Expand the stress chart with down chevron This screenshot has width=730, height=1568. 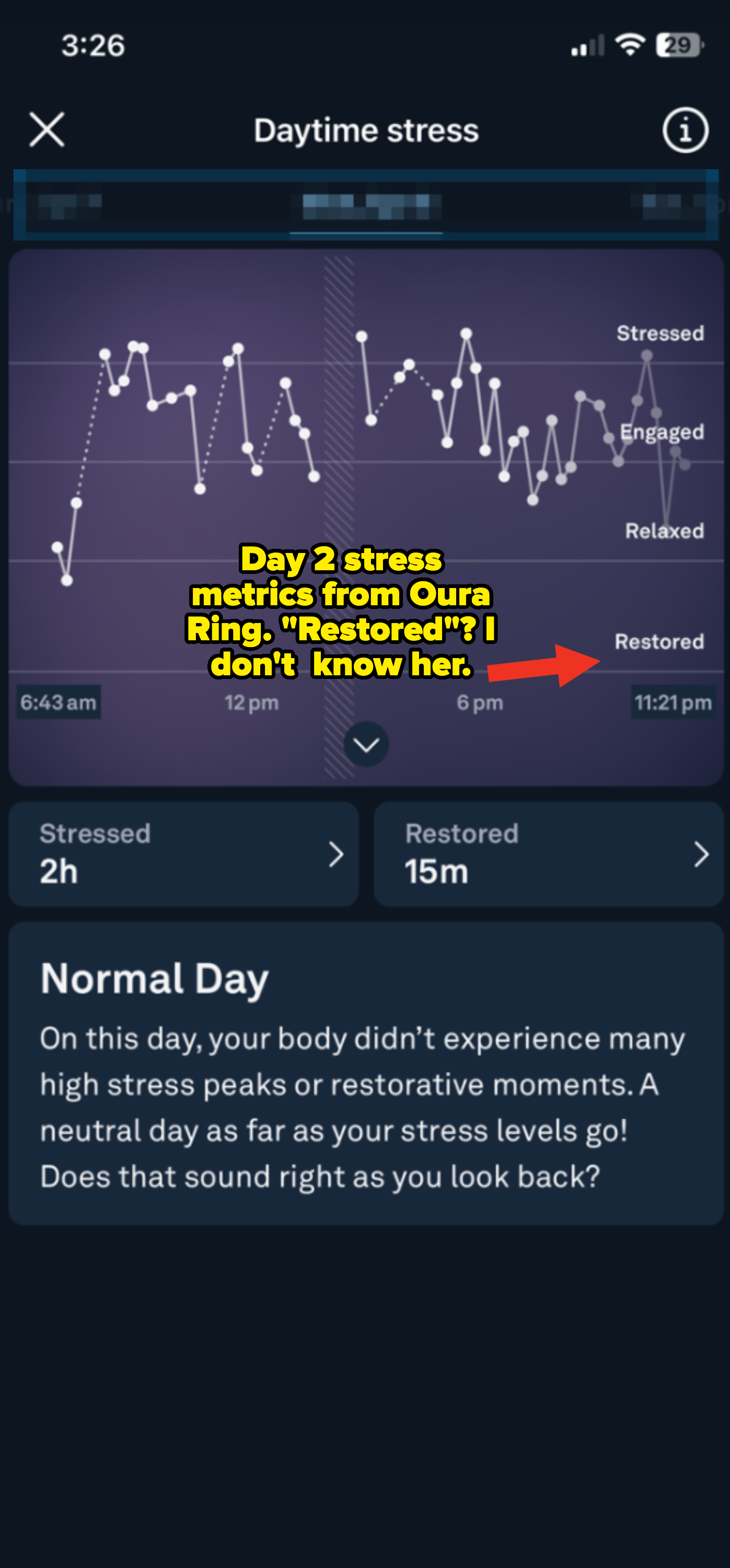366,744
